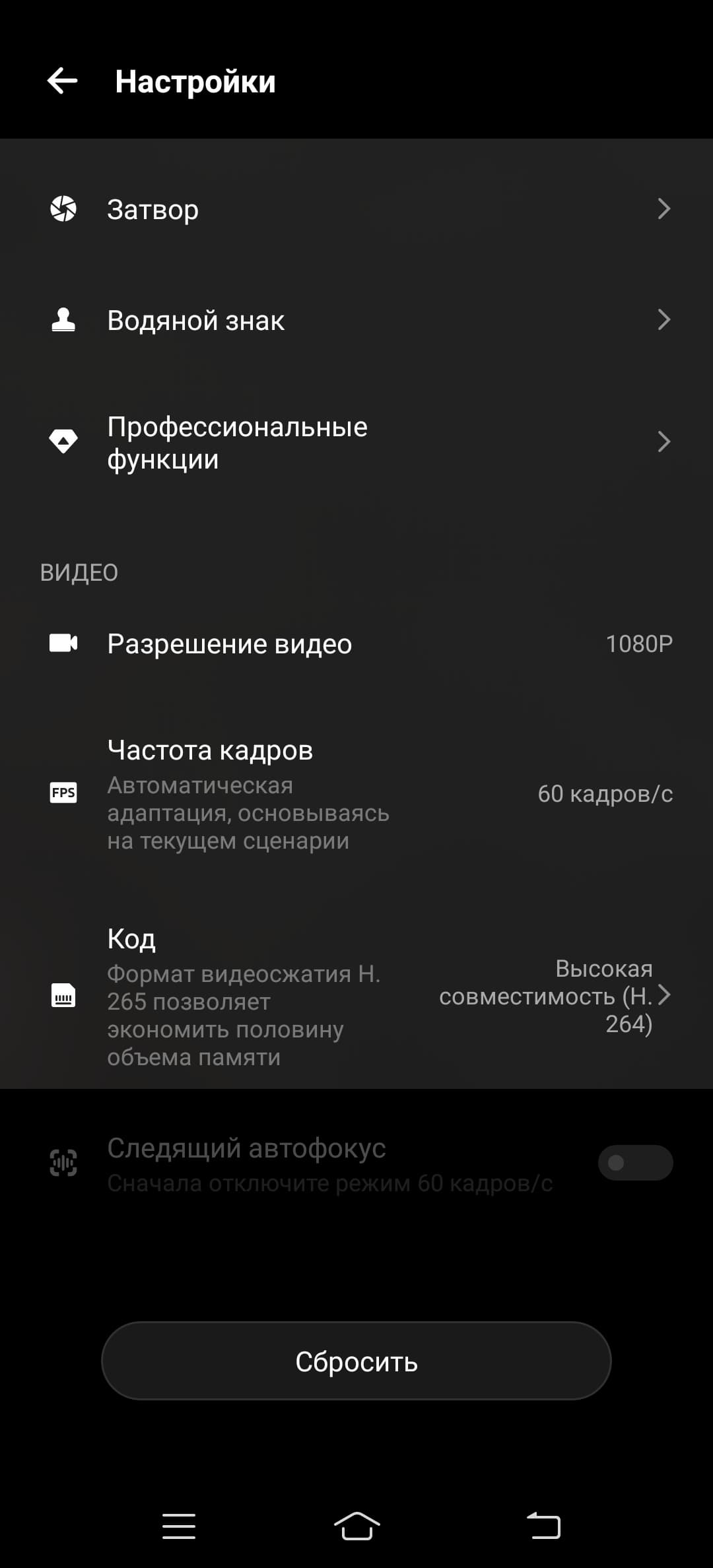Go to the home screen

pyautogui.click(x=356, y=1526)
